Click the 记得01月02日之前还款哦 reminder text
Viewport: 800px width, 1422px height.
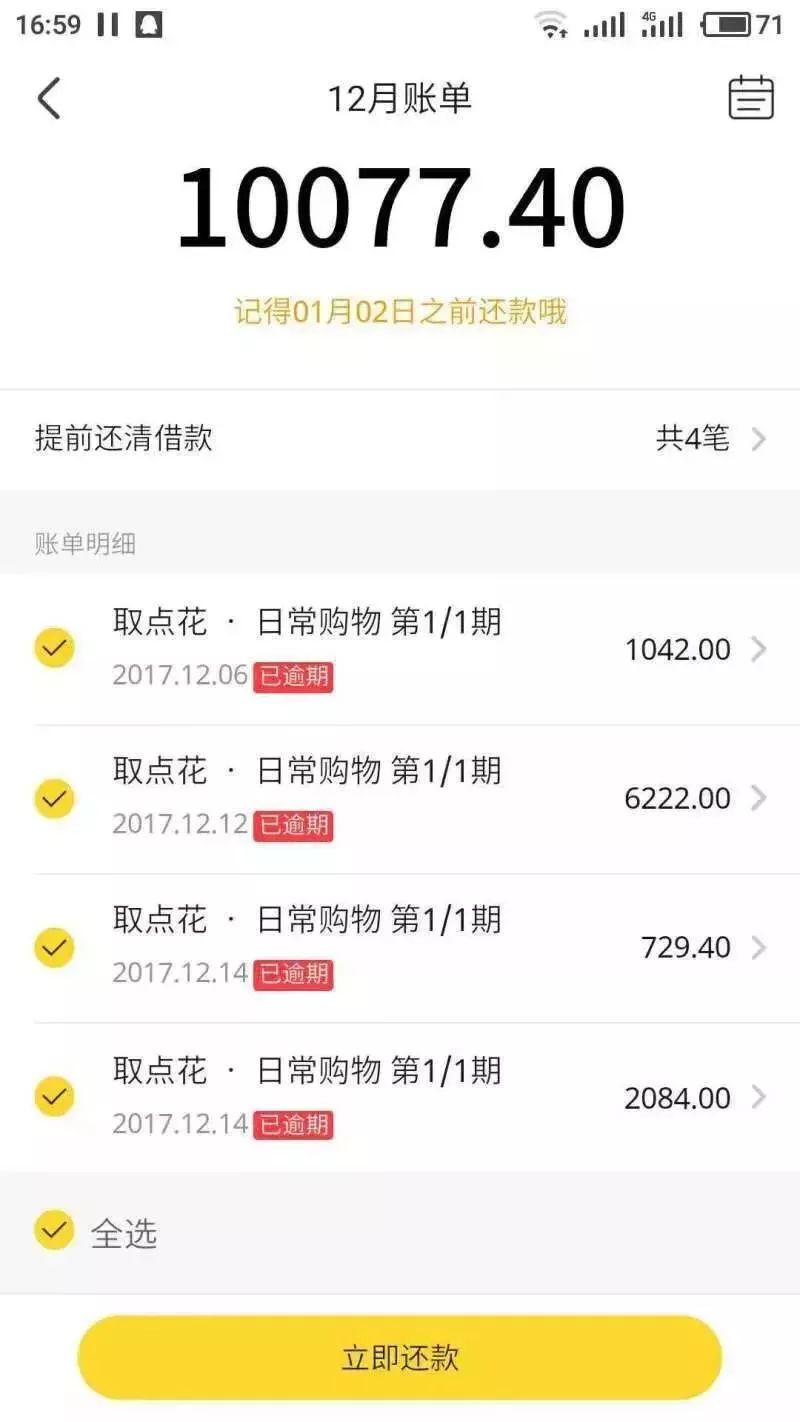pos(400,312)
